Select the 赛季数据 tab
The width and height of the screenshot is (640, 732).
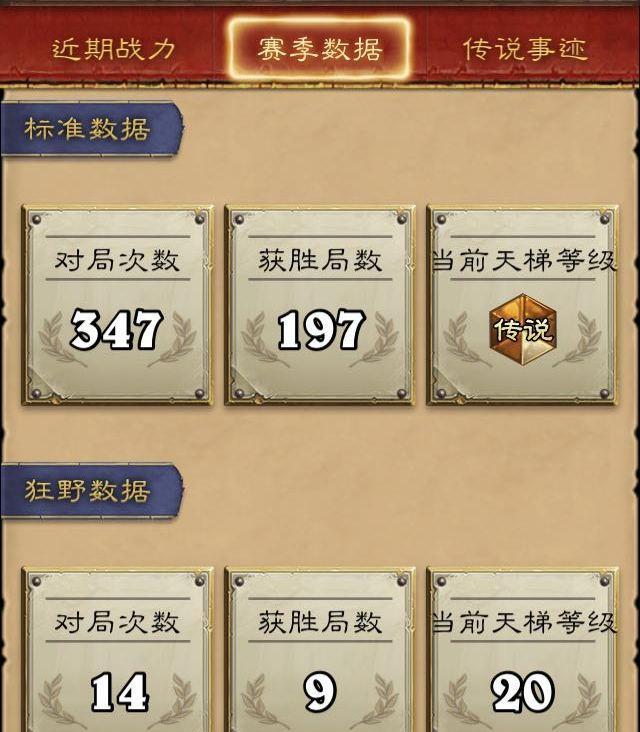coord(320,48)
